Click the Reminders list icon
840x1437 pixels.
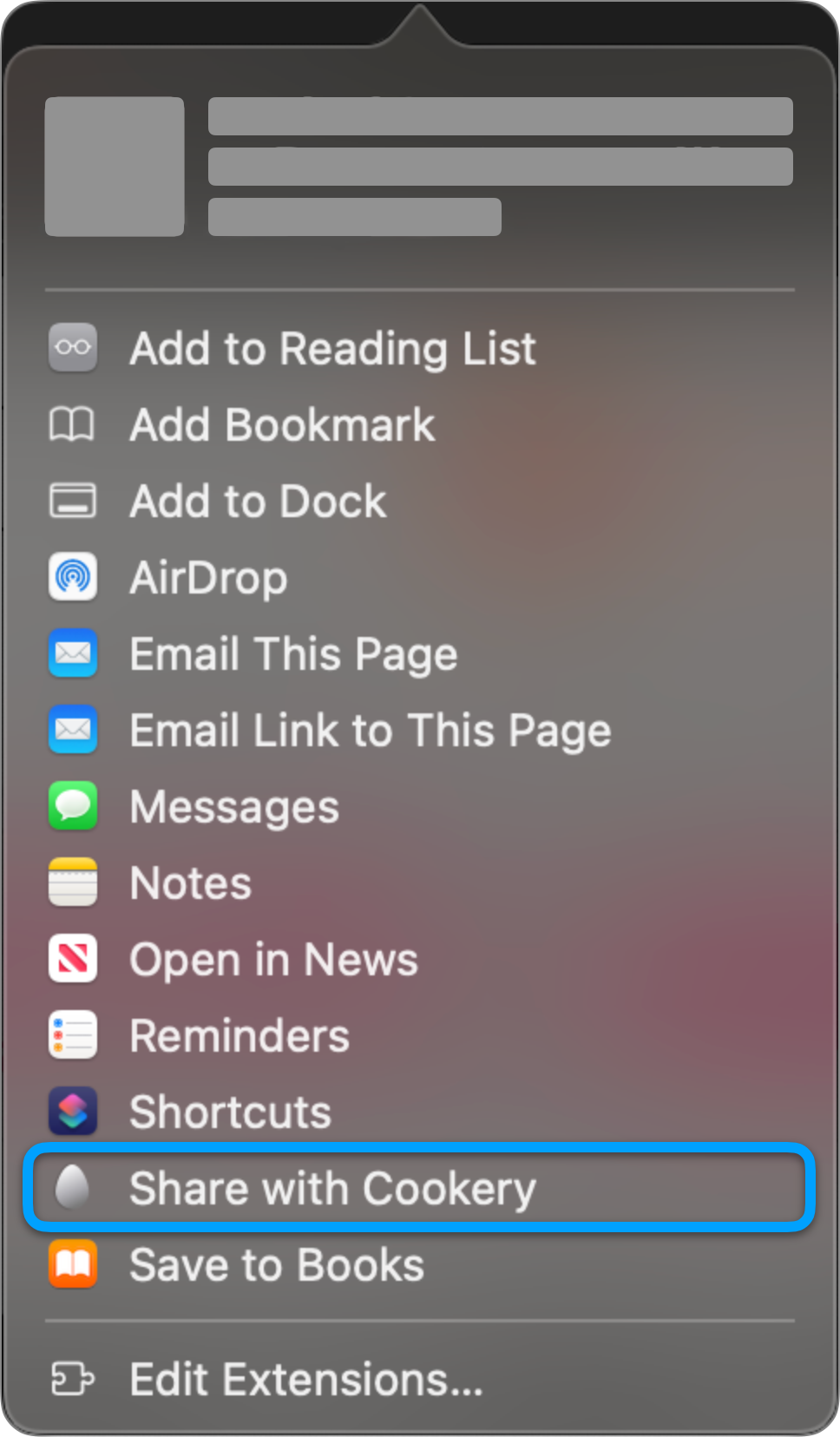(x=73, y=1035)
